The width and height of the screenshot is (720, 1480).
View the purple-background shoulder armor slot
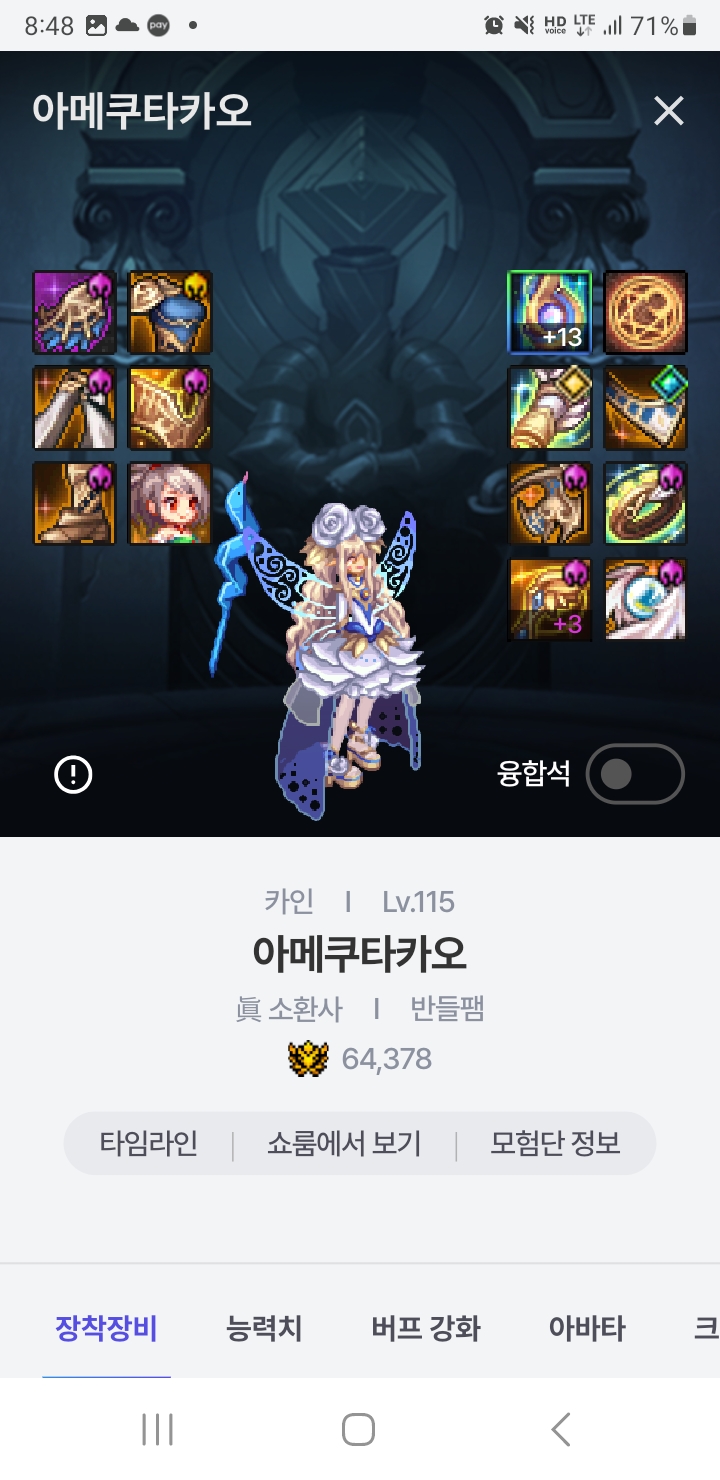pyautogui.click(x=74, y=312)
